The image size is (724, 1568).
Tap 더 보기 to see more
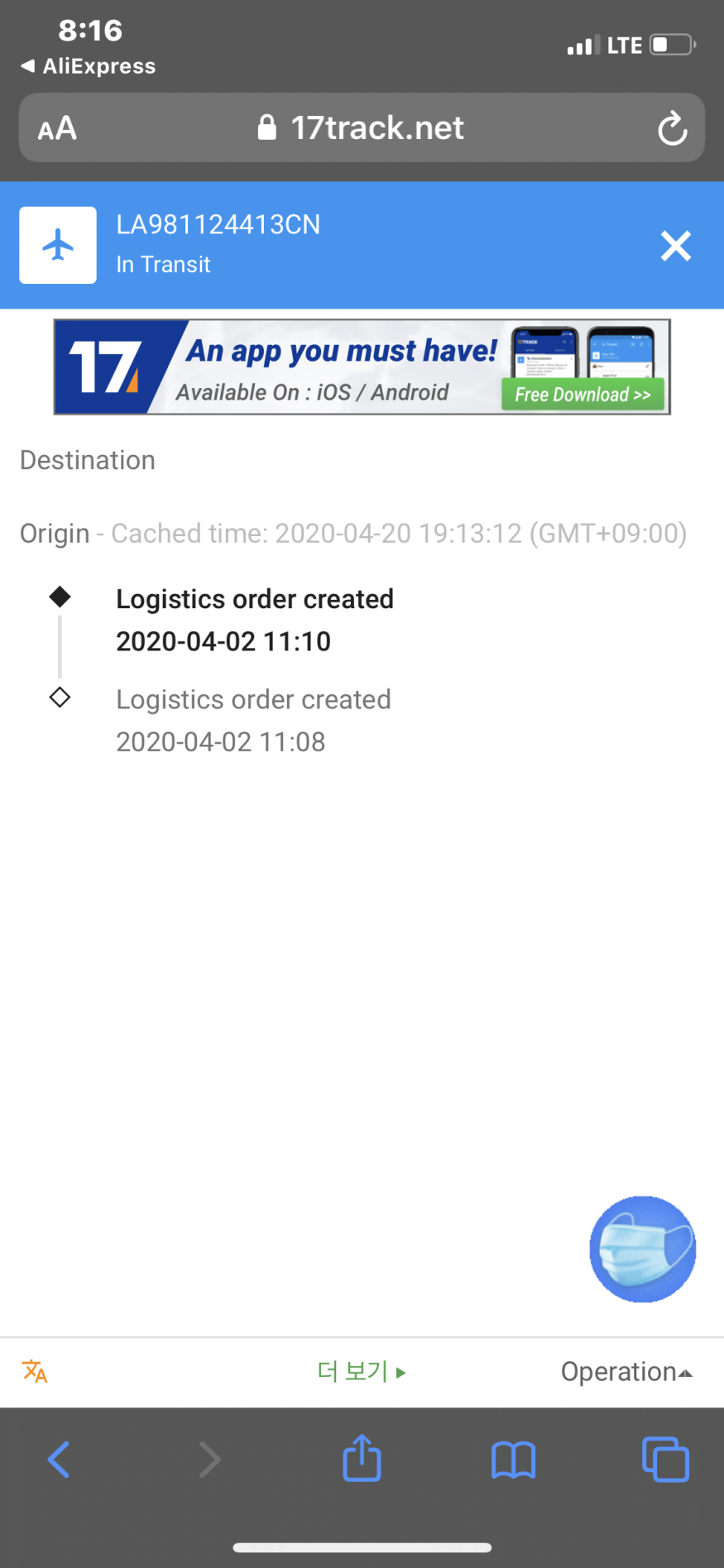[362, 1371]
